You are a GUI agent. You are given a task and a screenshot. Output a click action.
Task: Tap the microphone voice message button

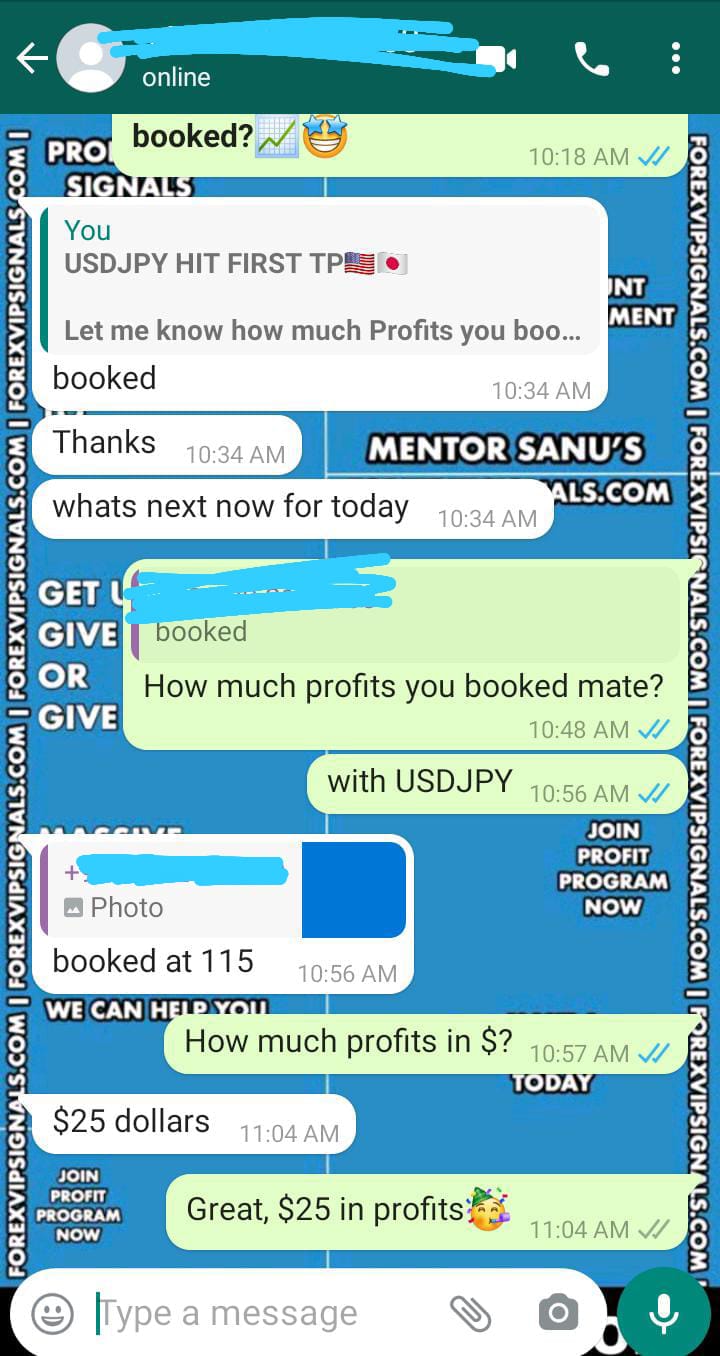(664, 1313)
